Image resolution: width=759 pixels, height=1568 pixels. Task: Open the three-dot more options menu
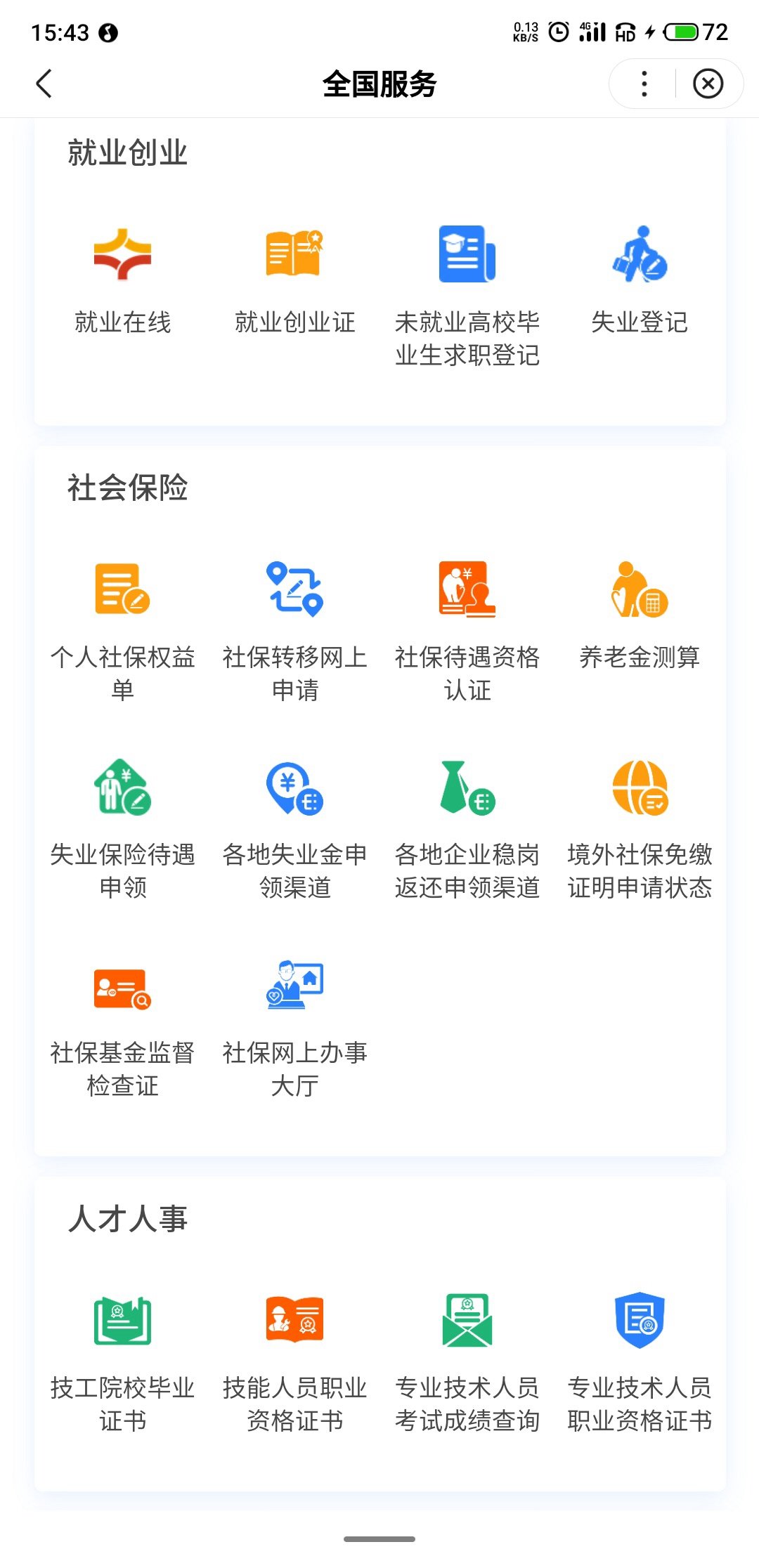pyautogui.click(x=644, y=84)
